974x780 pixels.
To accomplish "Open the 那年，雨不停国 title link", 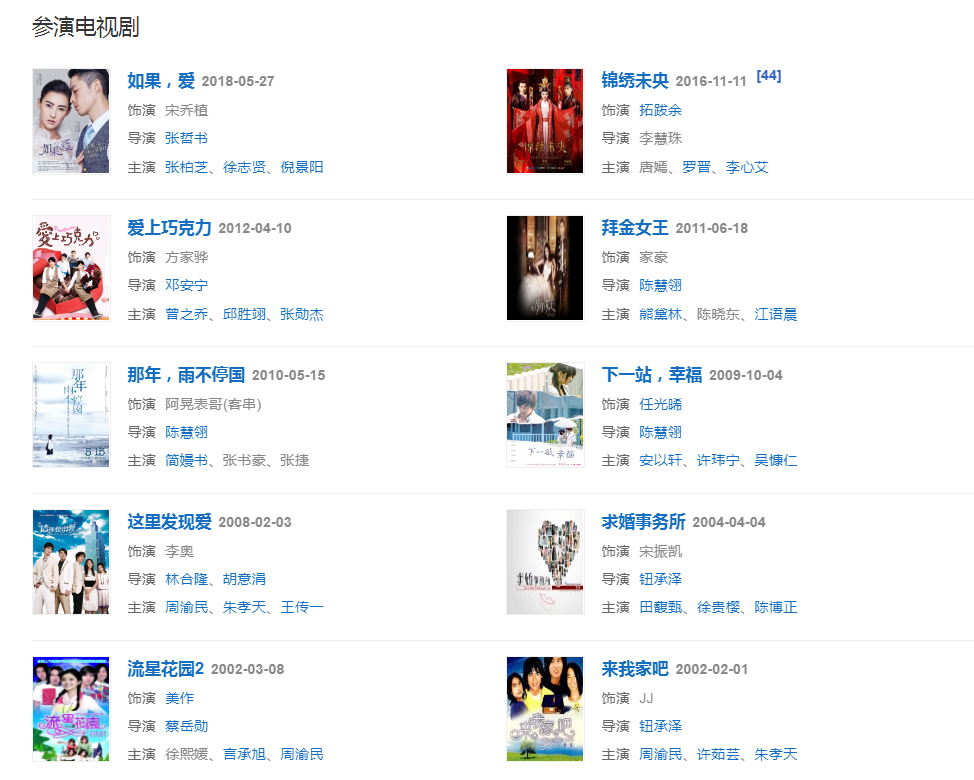I will coord(186,375).
